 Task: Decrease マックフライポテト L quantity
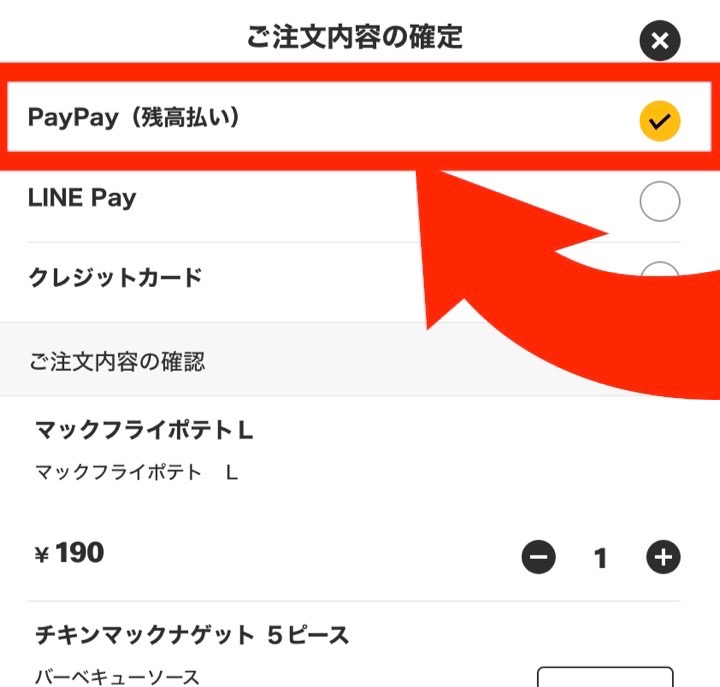pos(538,557)
